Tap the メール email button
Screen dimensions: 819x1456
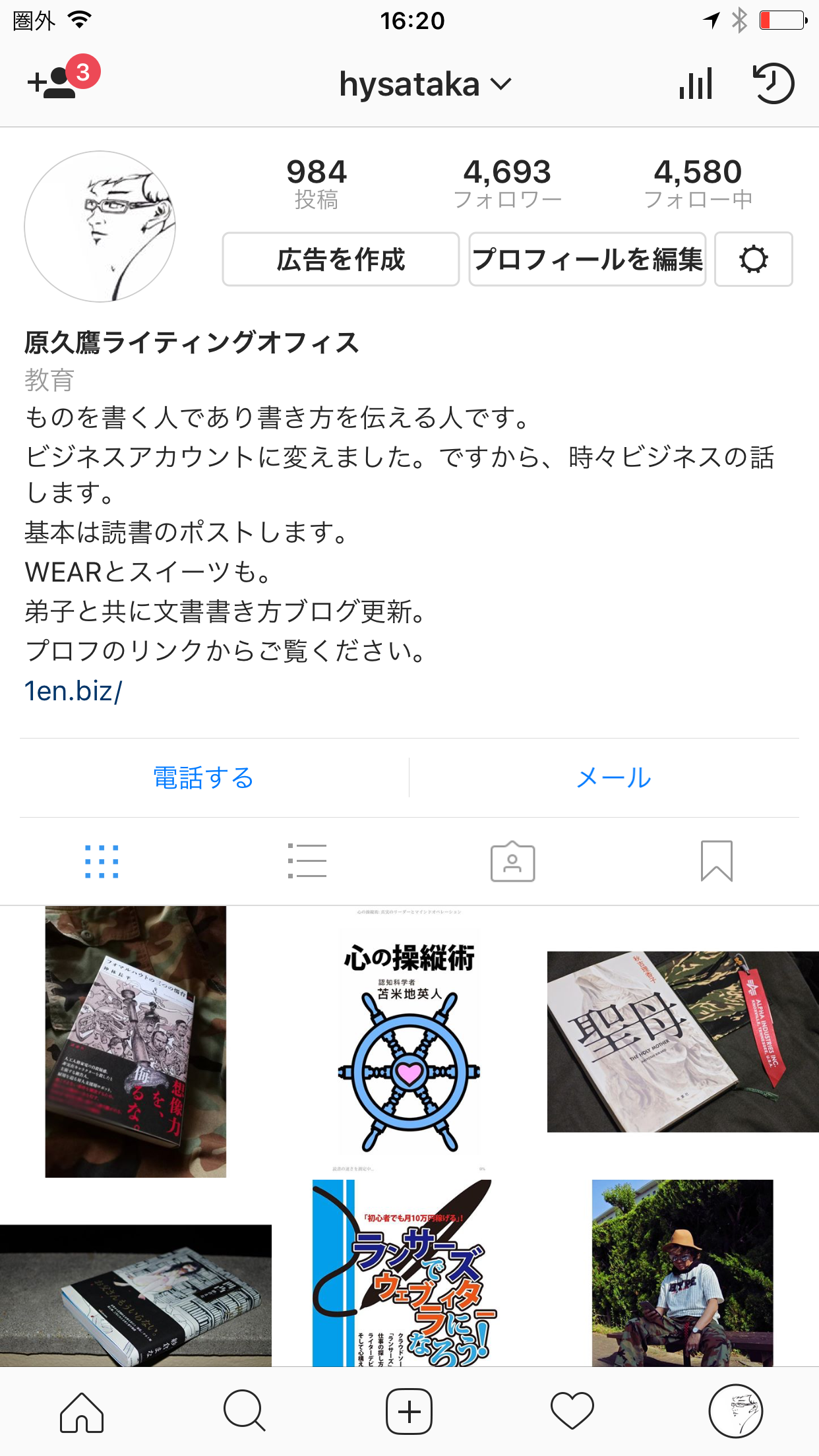[614, 778]
